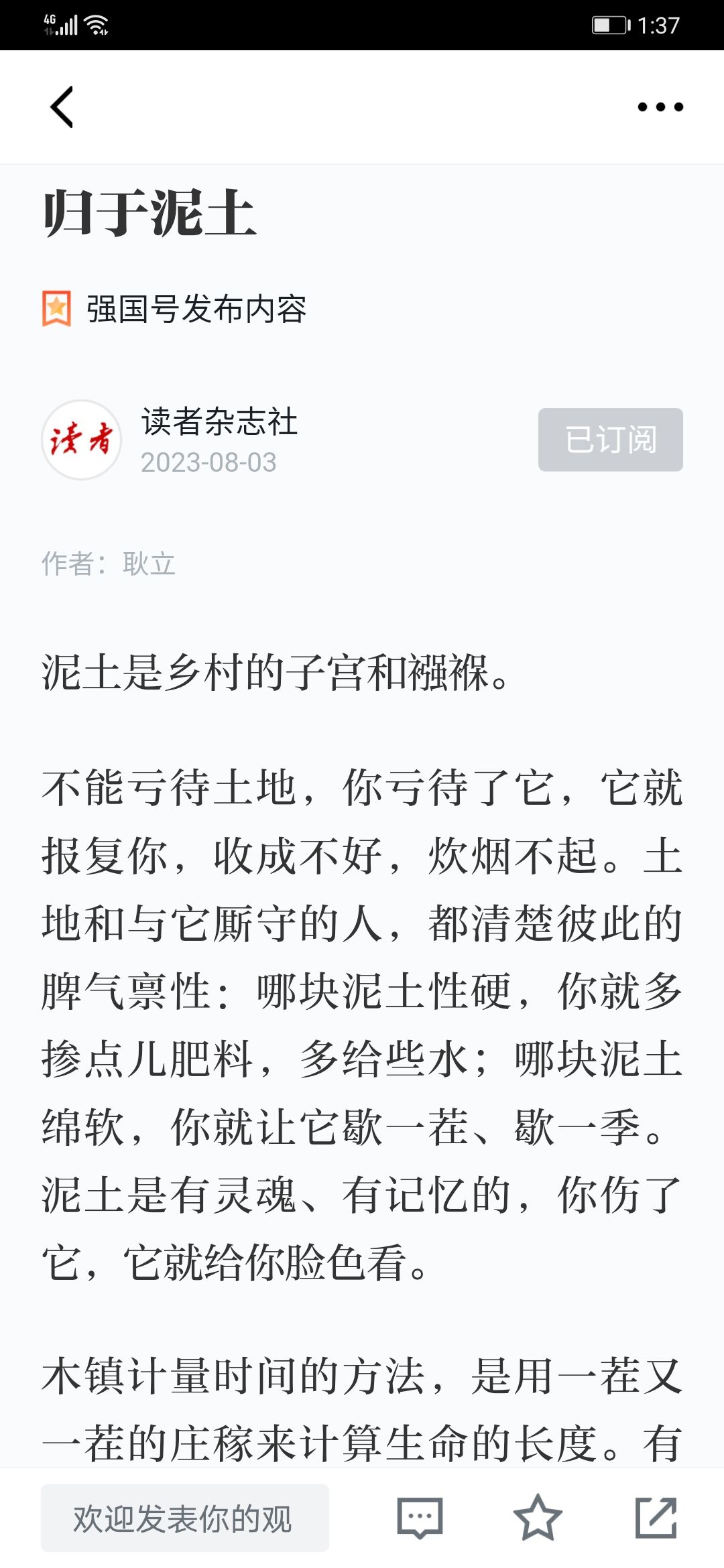Open the 读者杂志社 publisher profile
Screen dimensions: 724x1568
pyautogui.click(x=219, y=422)
